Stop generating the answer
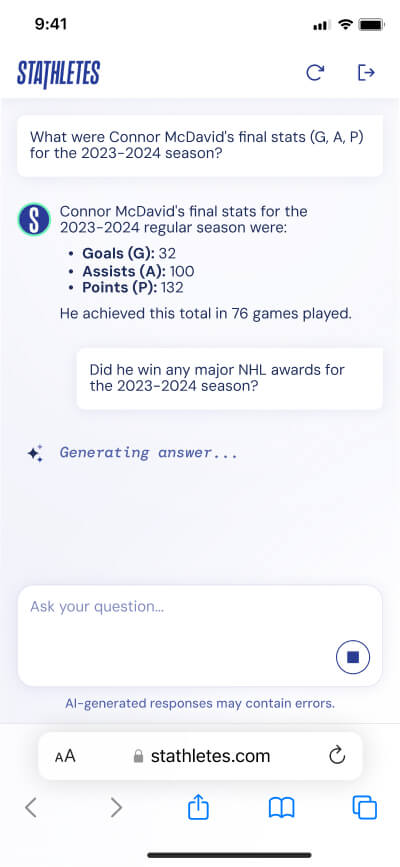 pos(353,657)
